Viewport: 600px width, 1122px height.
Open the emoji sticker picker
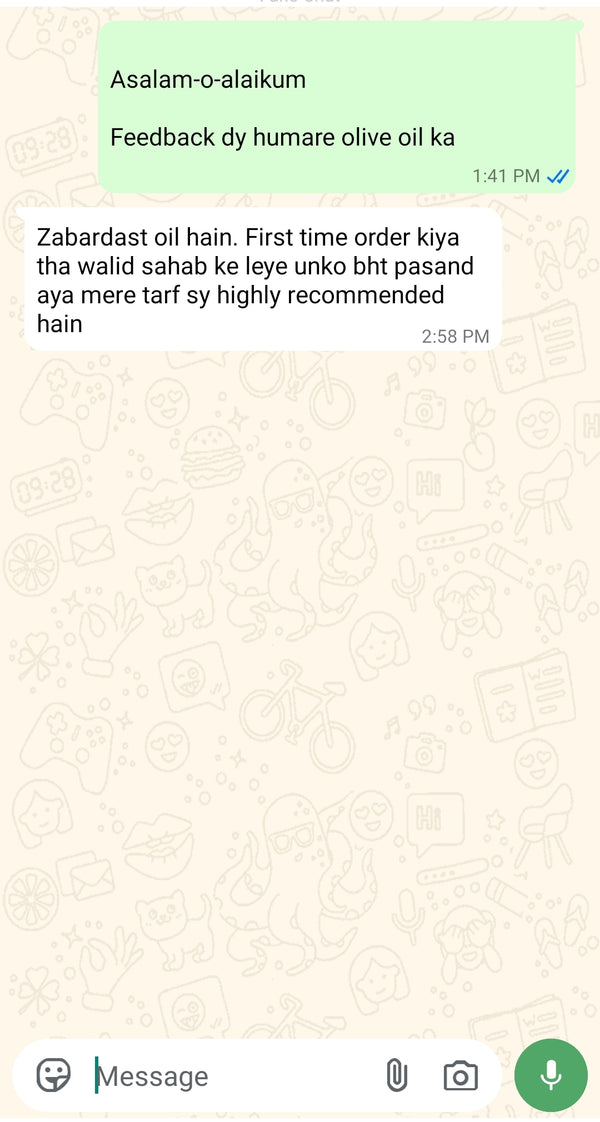point(54,1076)
